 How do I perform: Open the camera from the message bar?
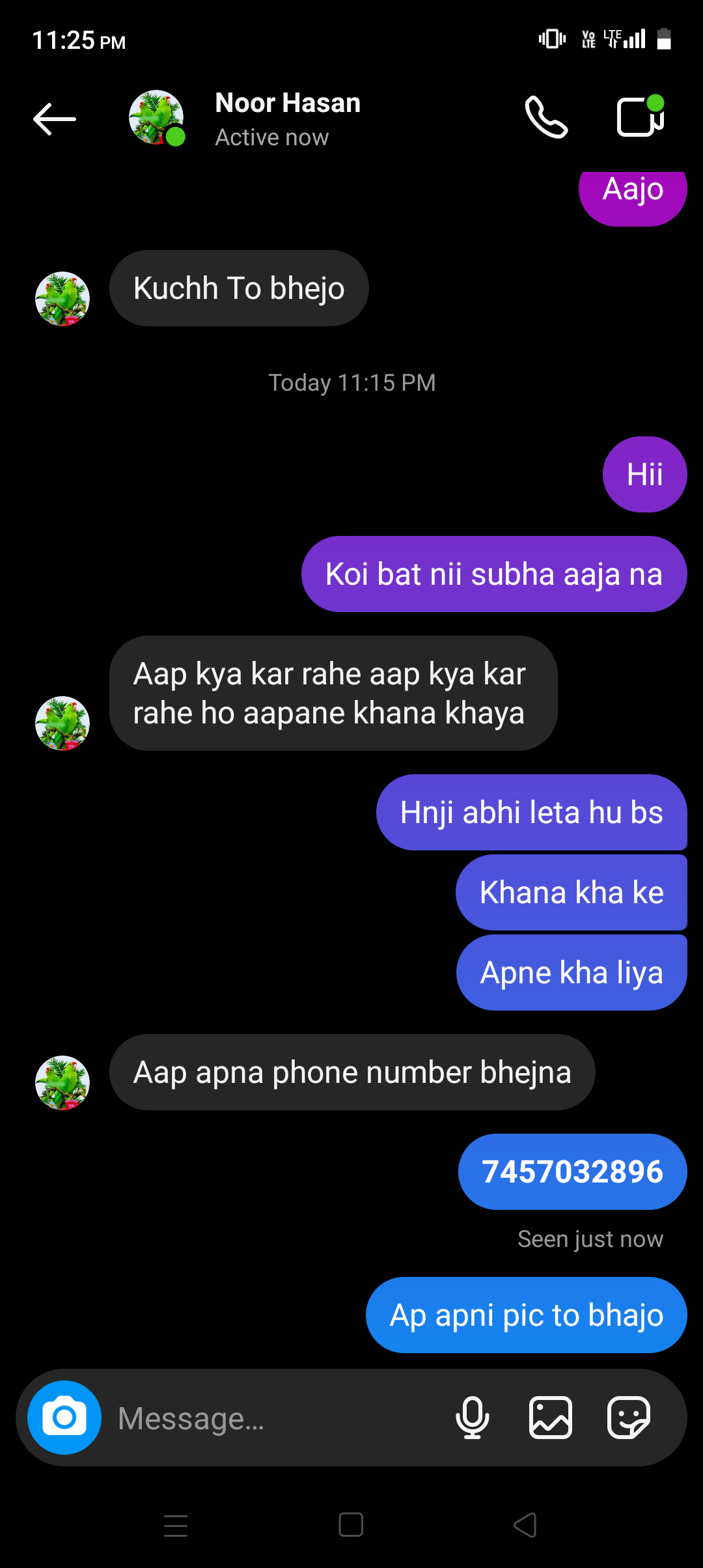64,1418
